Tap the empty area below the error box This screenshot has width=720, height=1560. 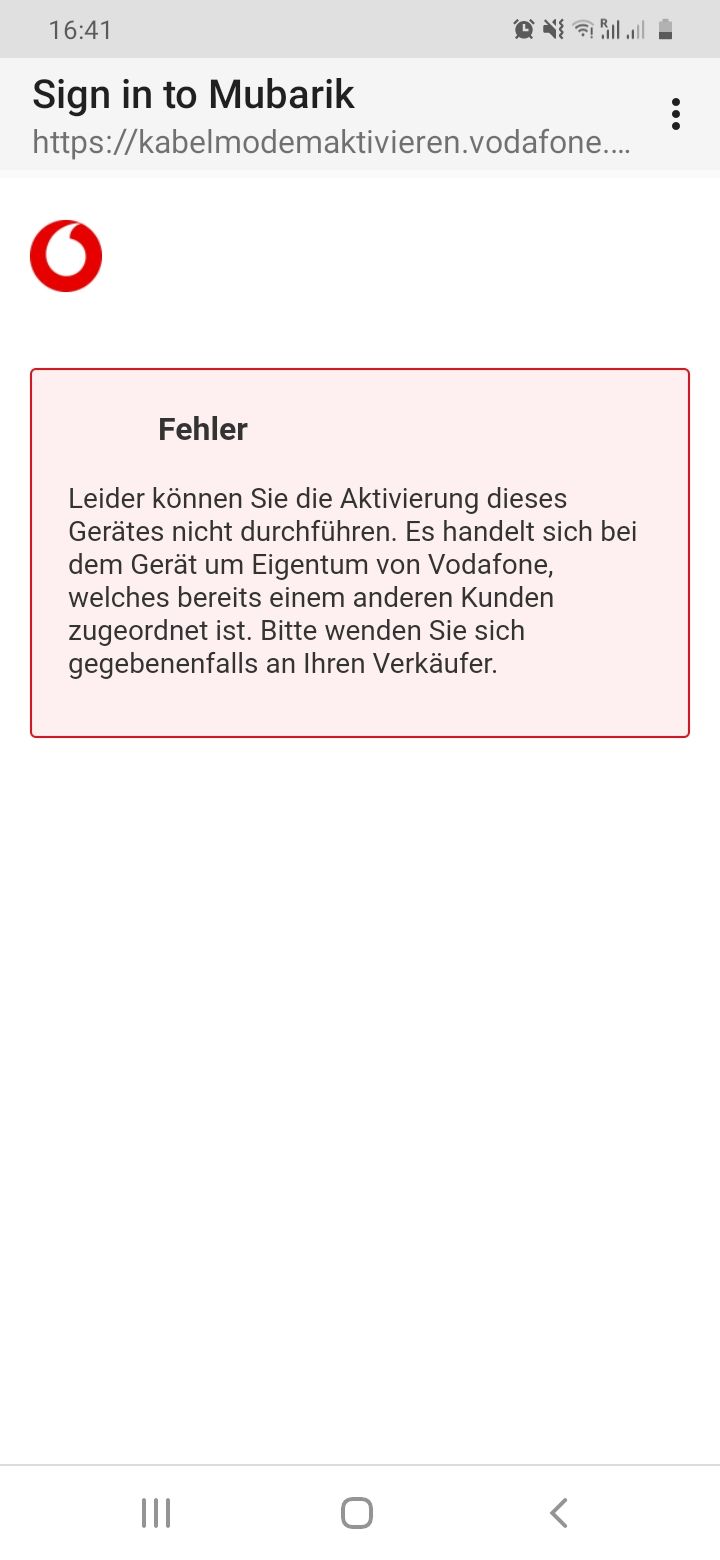(x=360, y=1050)
